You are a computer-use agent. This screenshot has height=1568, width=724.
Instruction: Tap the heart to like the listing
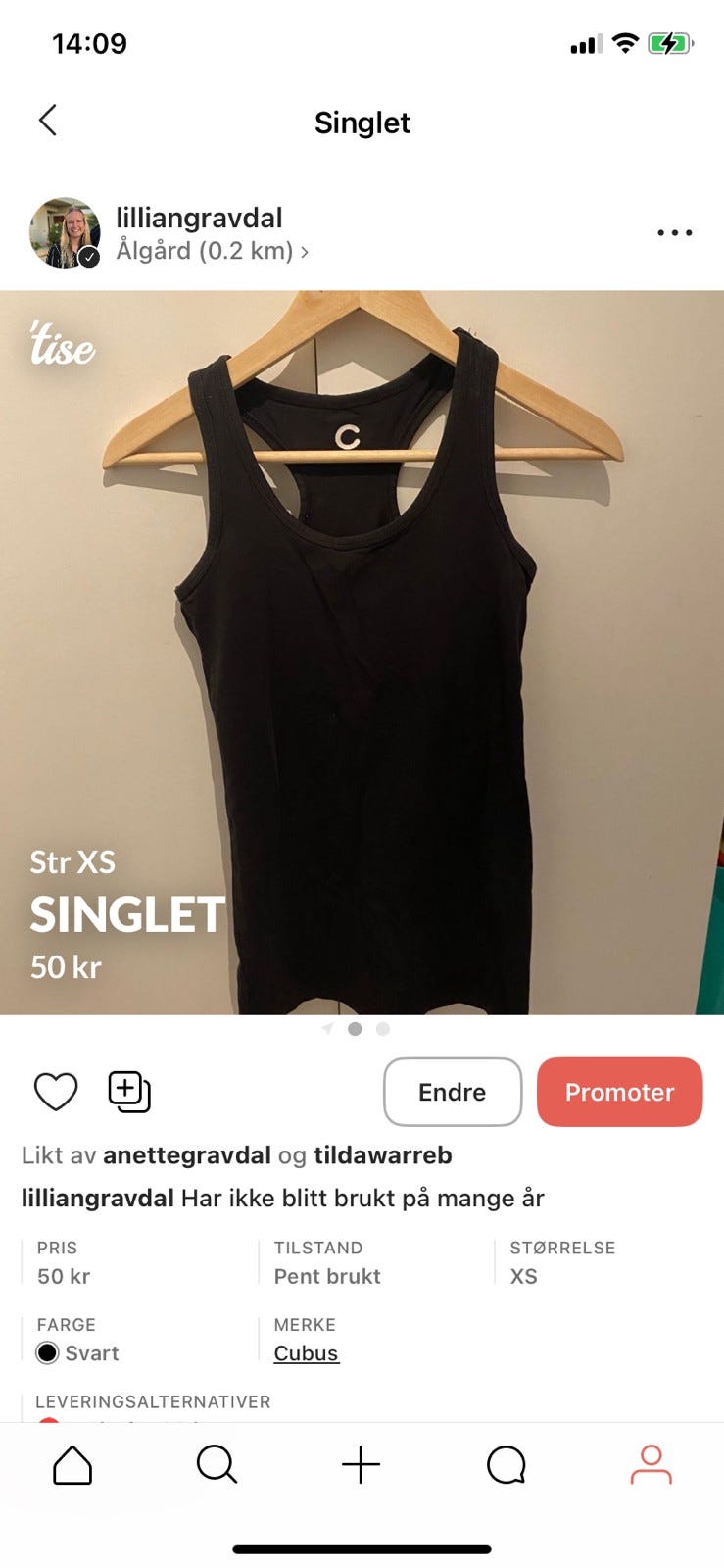pyautogui.click(x=55, y=1091)
